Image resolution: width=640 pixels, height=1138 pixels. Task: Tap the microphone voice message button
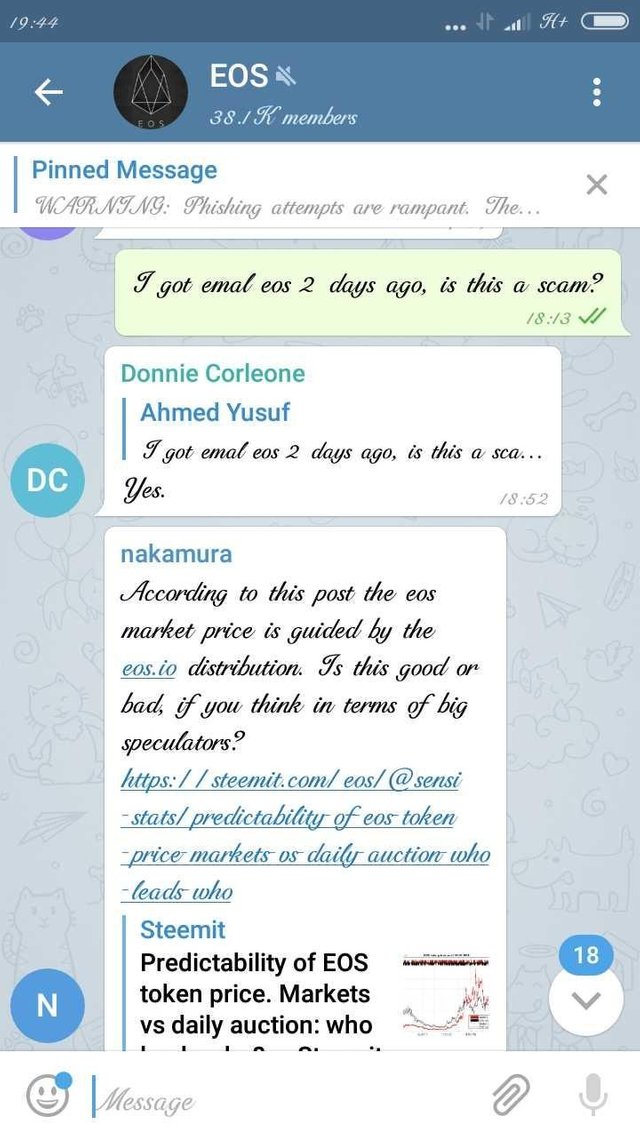click(593, 1097)
